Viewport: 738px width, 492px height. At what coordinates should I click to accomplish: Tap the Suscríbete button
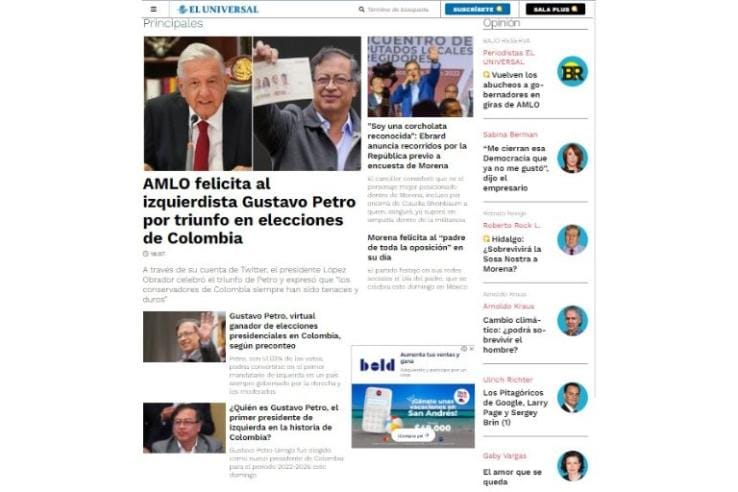477,9
